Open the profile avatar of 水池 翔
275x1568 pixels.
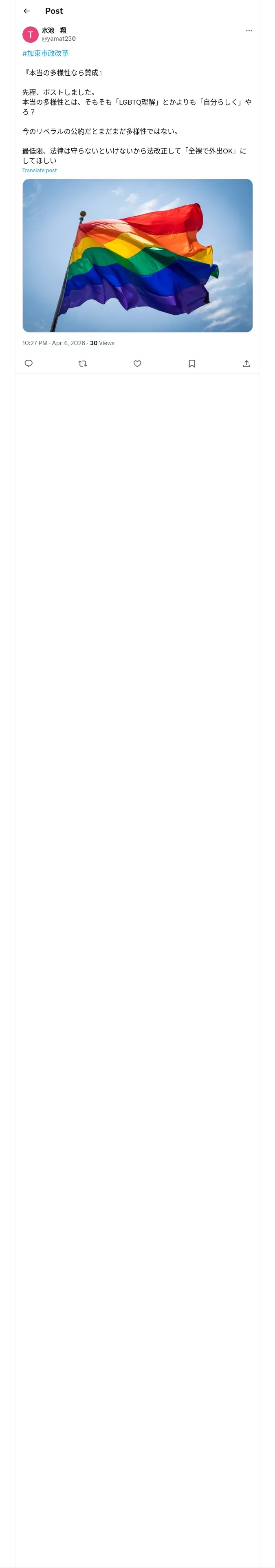pos(31,34)
